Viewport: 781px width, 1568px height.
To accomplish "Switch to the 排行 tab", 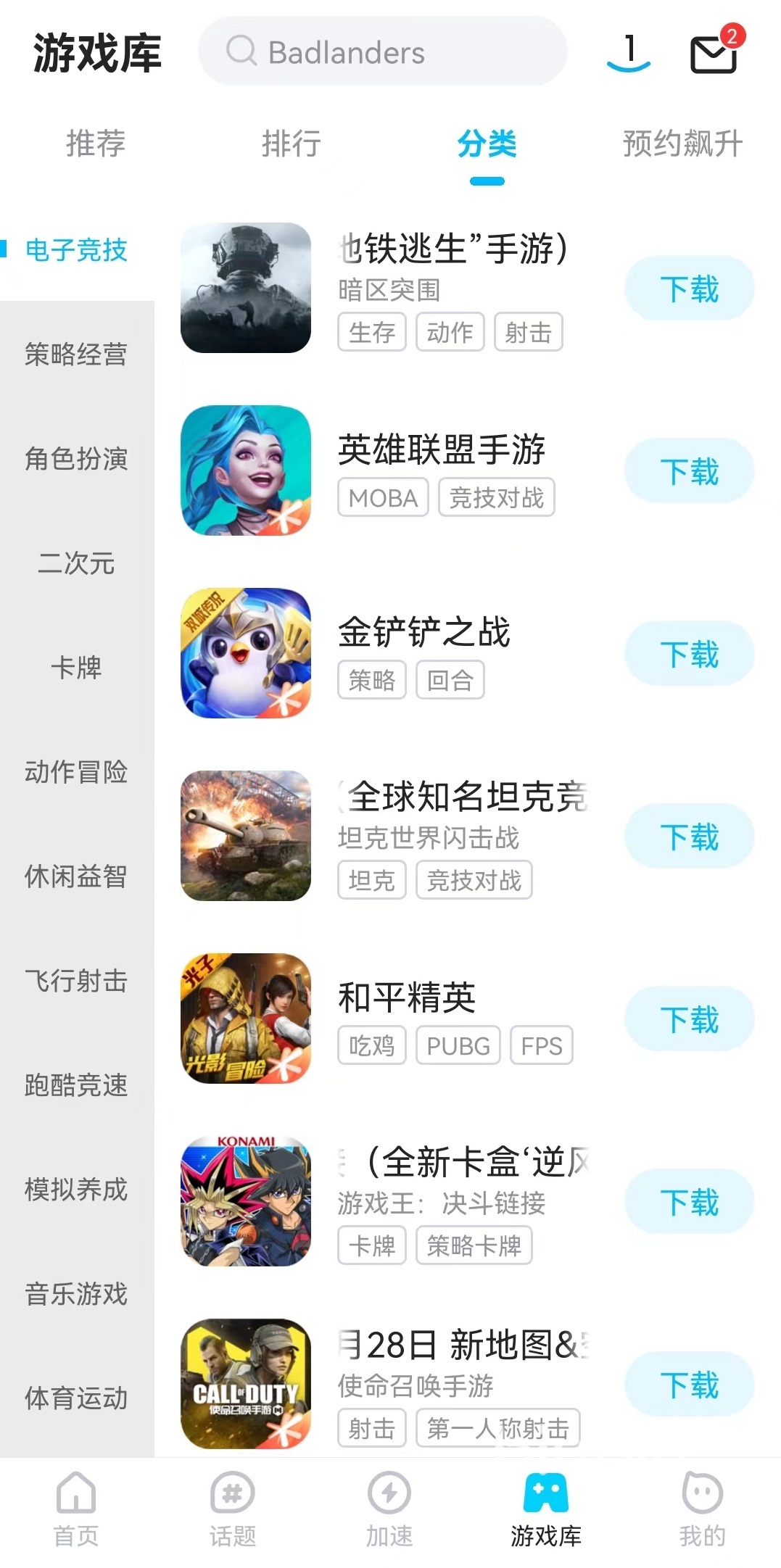I will click(x=292, y=144).
